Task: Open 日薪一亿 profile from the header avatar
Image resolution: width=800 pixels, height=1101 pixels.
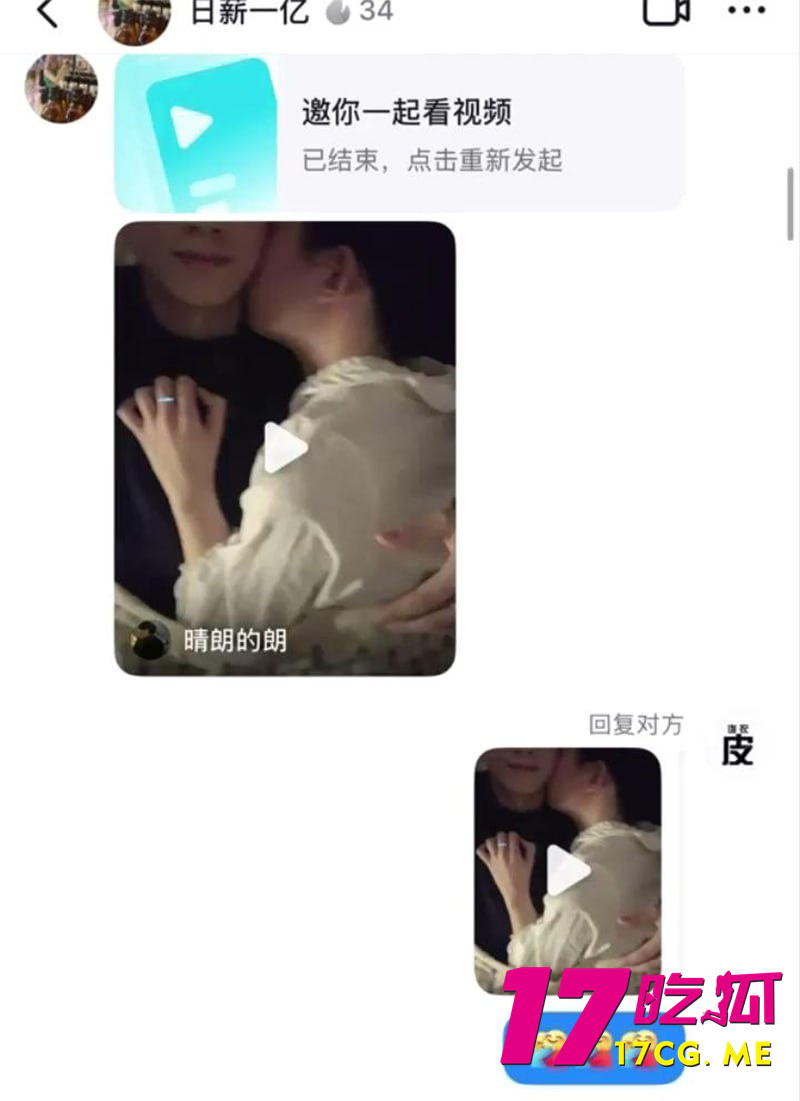Action: 134,17
